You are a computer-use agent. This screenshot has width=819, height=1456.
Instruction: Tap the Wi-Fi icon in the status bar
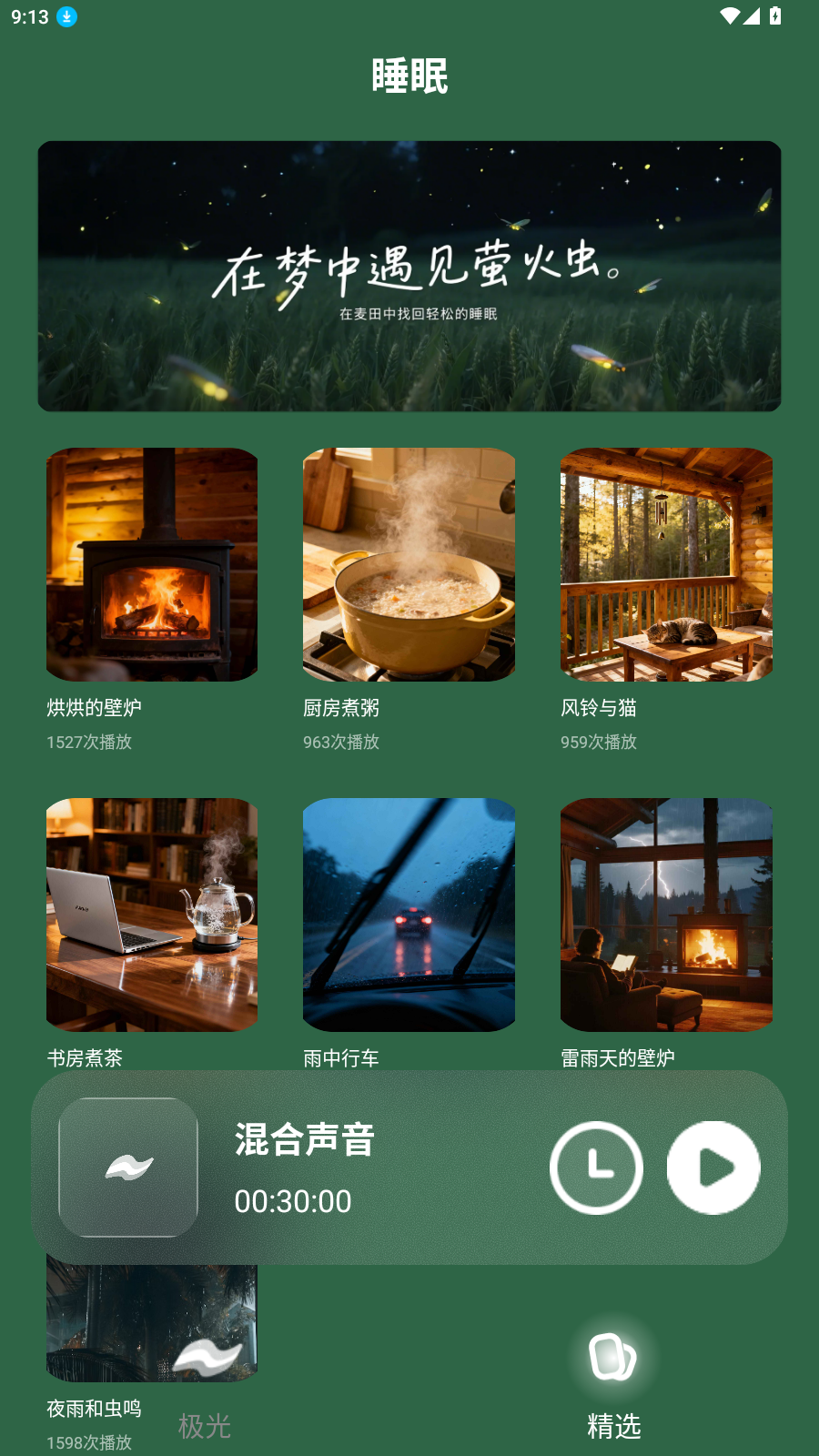729,15
